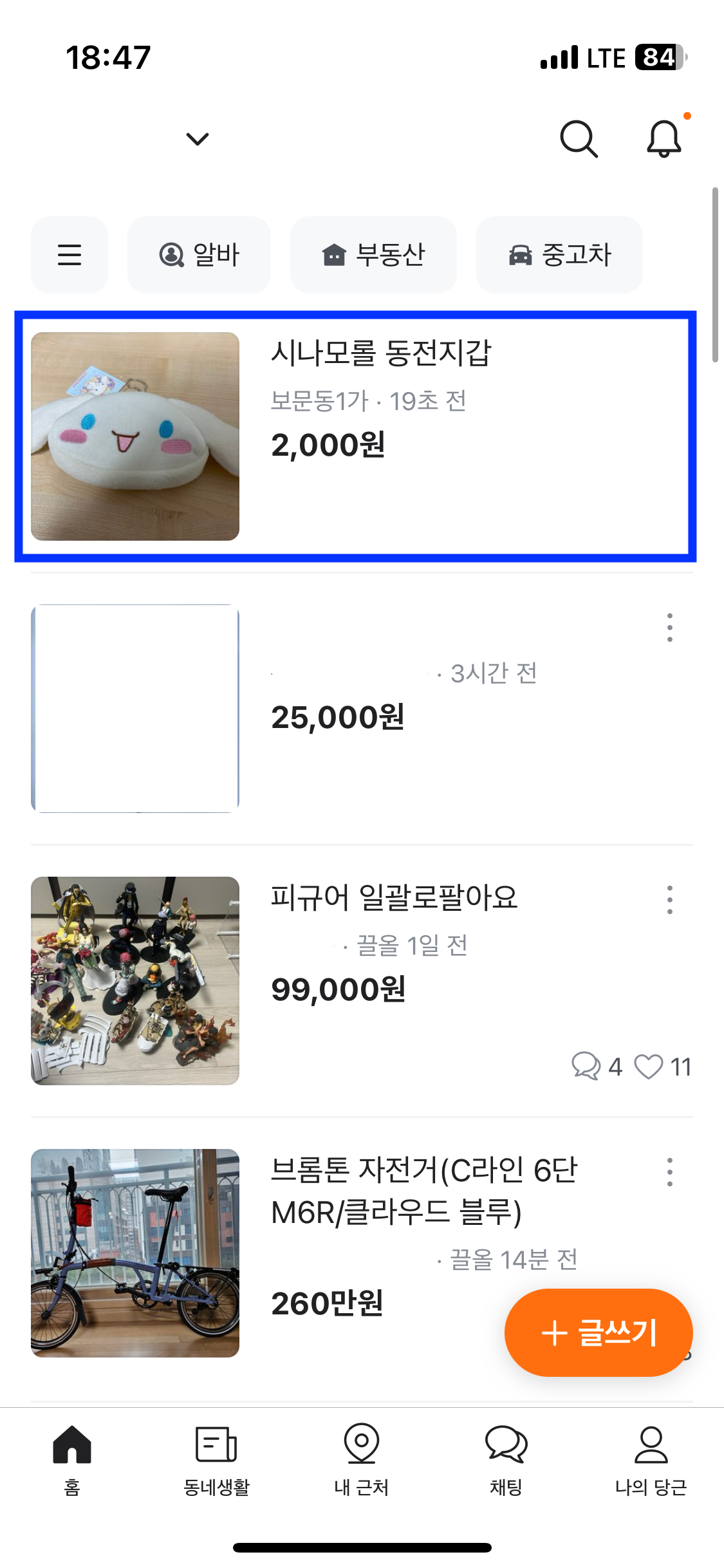Screen dimensions: 724x1568
Task: Open the category filter hamburger icon
Action: click(x=70, y=254)
